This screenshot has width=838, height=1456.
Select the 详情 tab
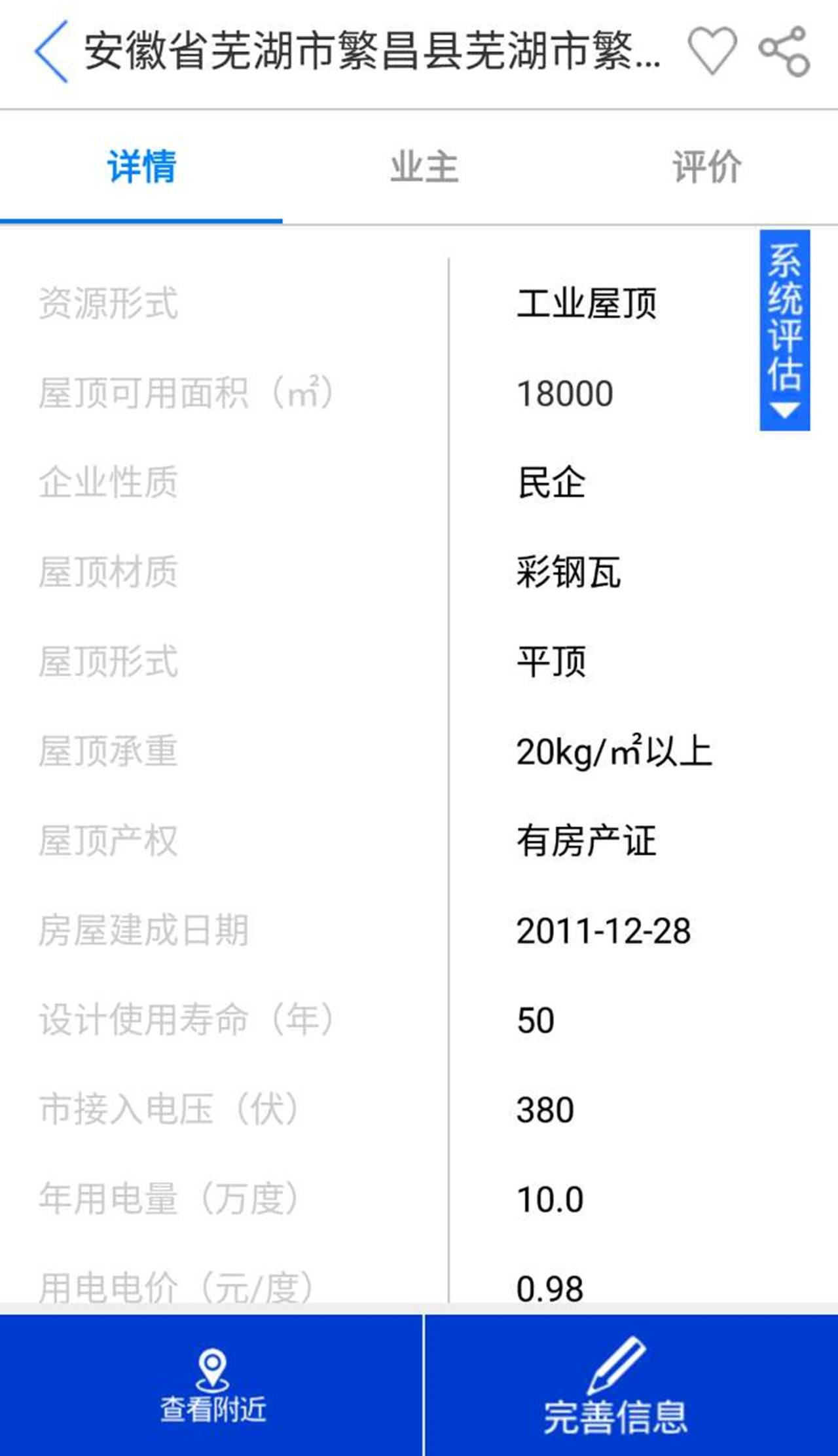[141, 167]
